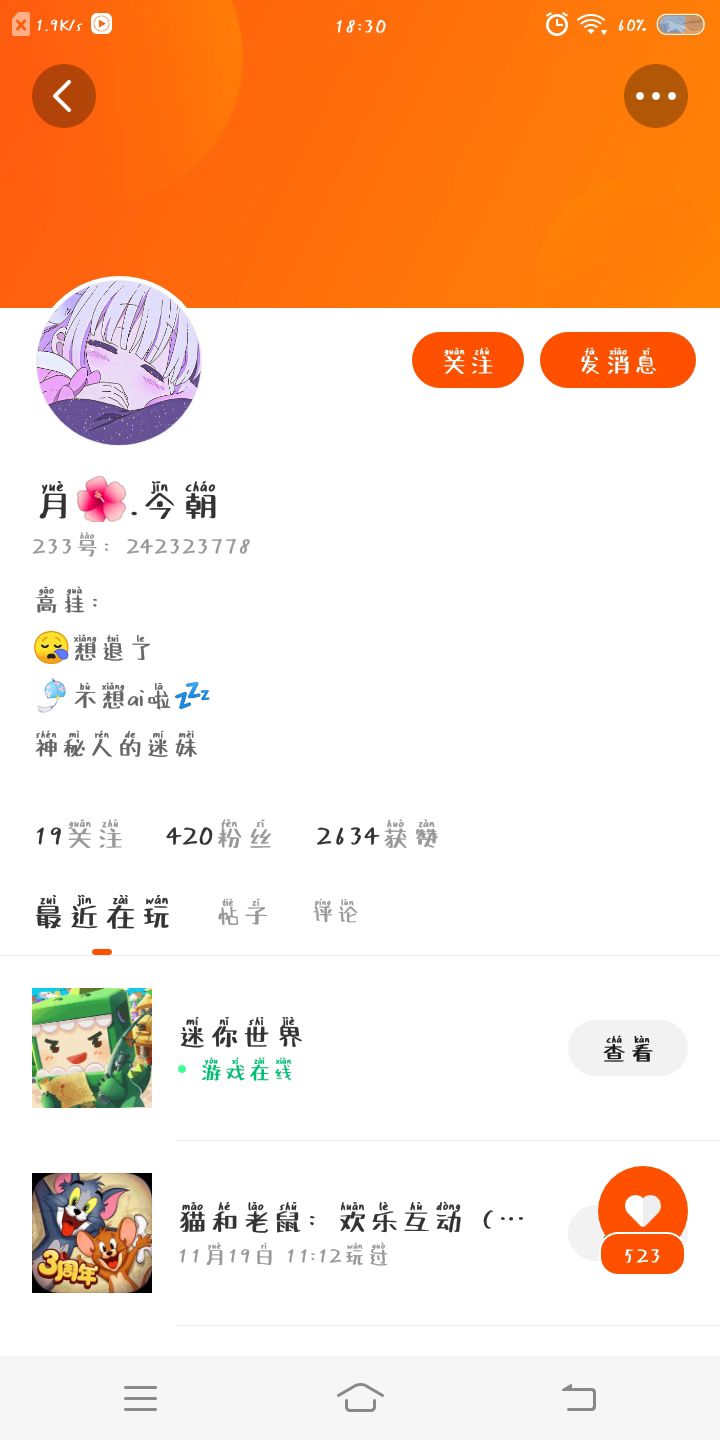The image size is (720, 1440).
Task: View the 19 关注 following list
Action: point(79,835)
